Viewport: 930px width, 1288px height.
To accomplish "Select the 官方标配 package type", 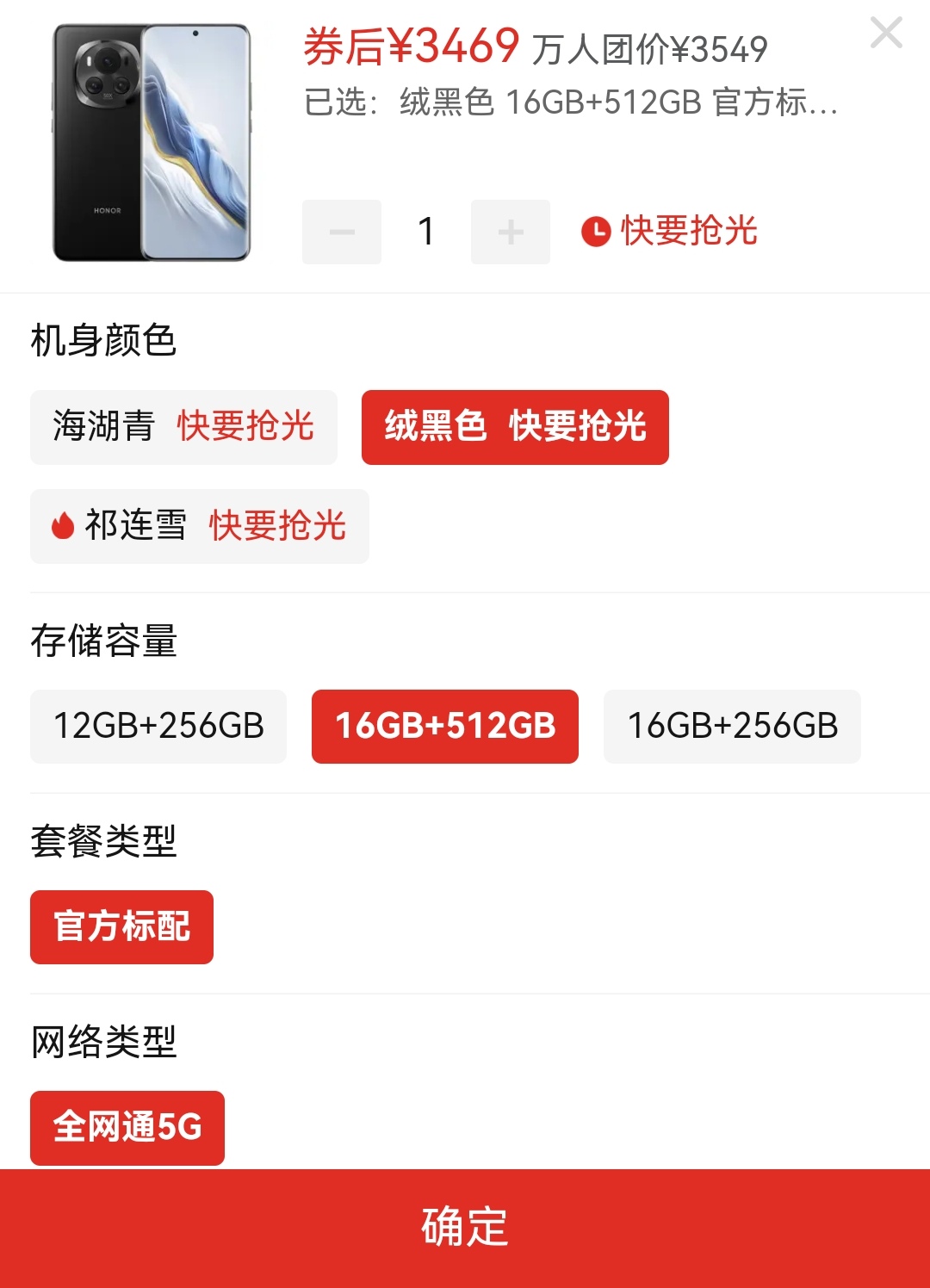I will coord(121,926).
